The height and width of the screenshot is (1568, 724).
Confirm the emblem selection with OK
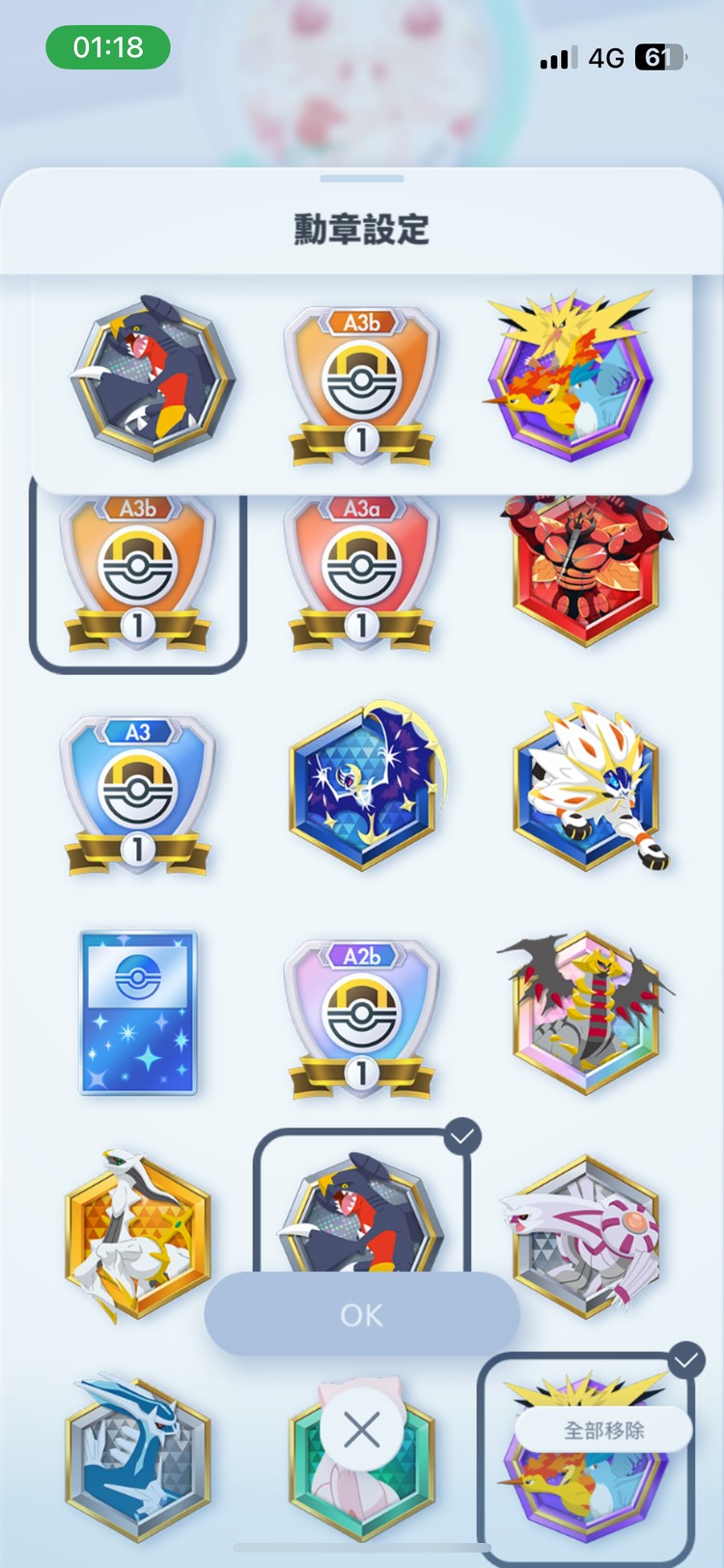tap(362, 1314)
